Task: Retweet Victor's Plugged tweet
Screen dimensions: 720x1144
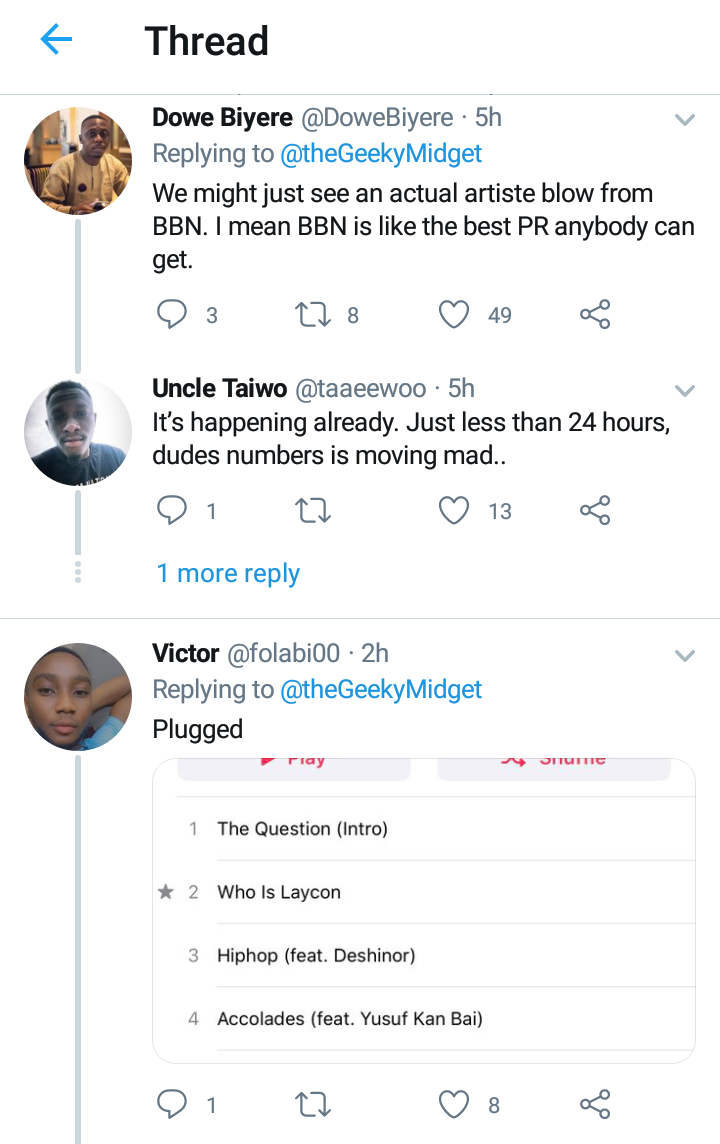Action: click(x=315, y=1104)
